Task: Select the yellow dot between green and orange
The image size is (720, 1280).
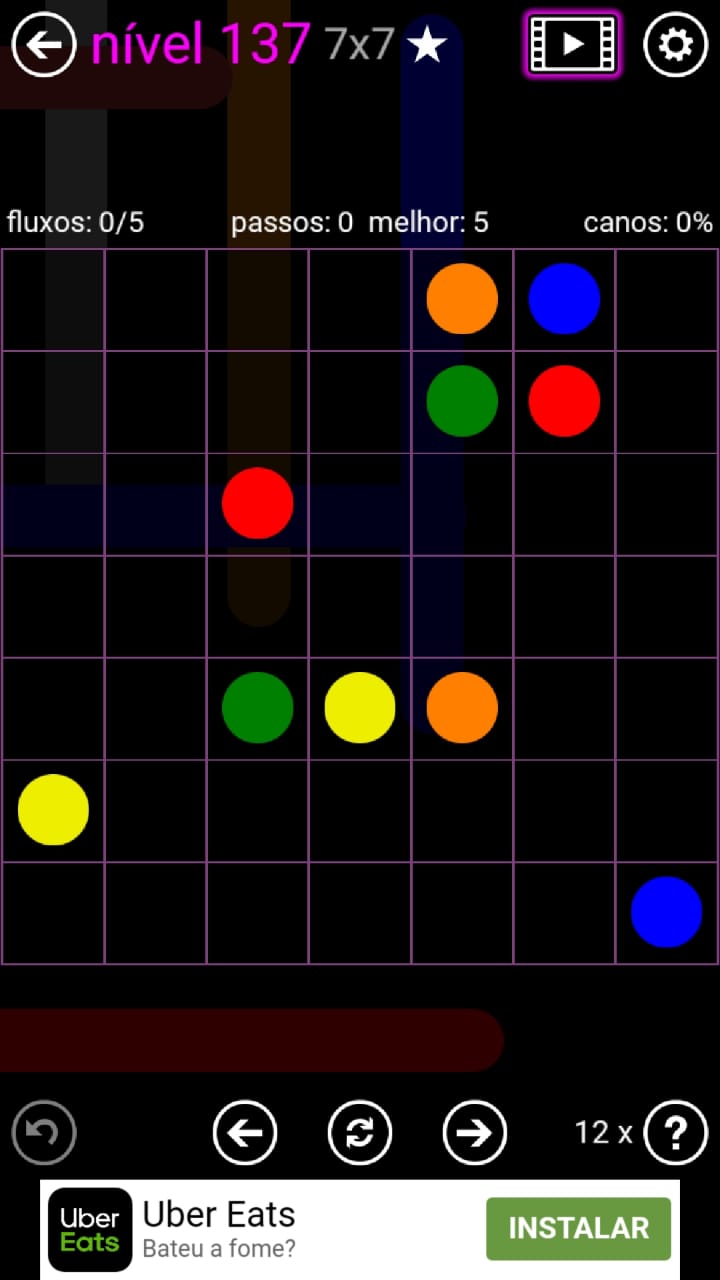Action: point(360,707)
